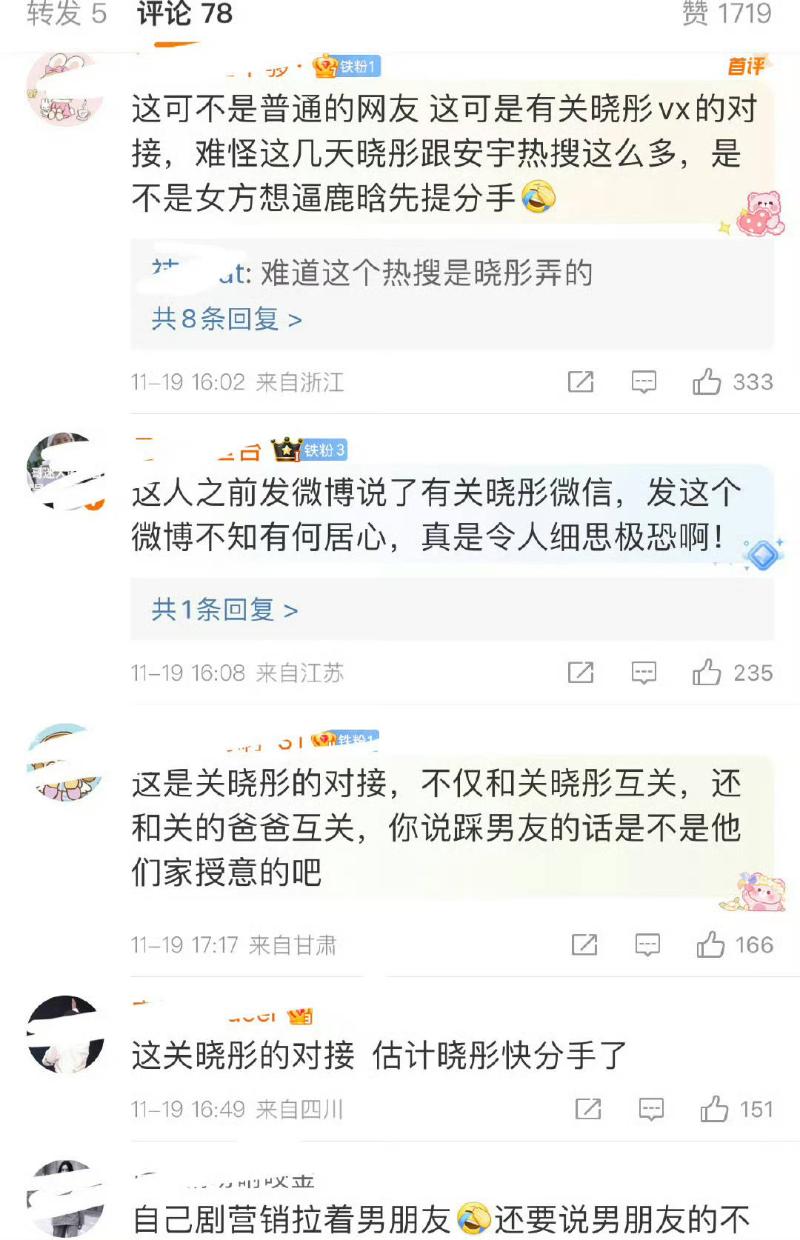Screen dimensions: 800x1240
Task: Expand 共8条回复 replies
Action: [x=226, y=320]
